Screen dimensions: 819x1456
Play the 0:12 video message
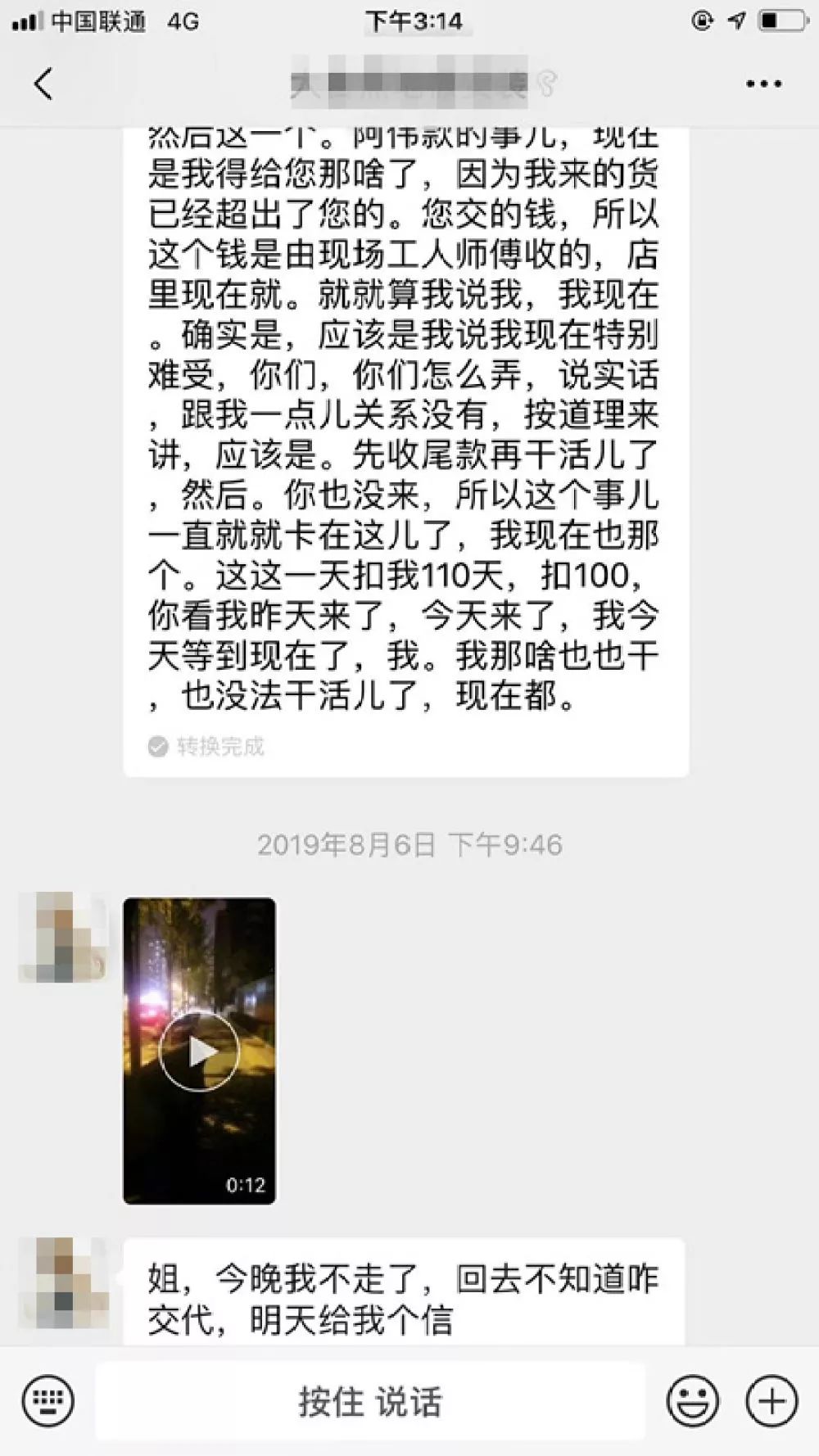pyautogui.click(x=199, y=1051)
